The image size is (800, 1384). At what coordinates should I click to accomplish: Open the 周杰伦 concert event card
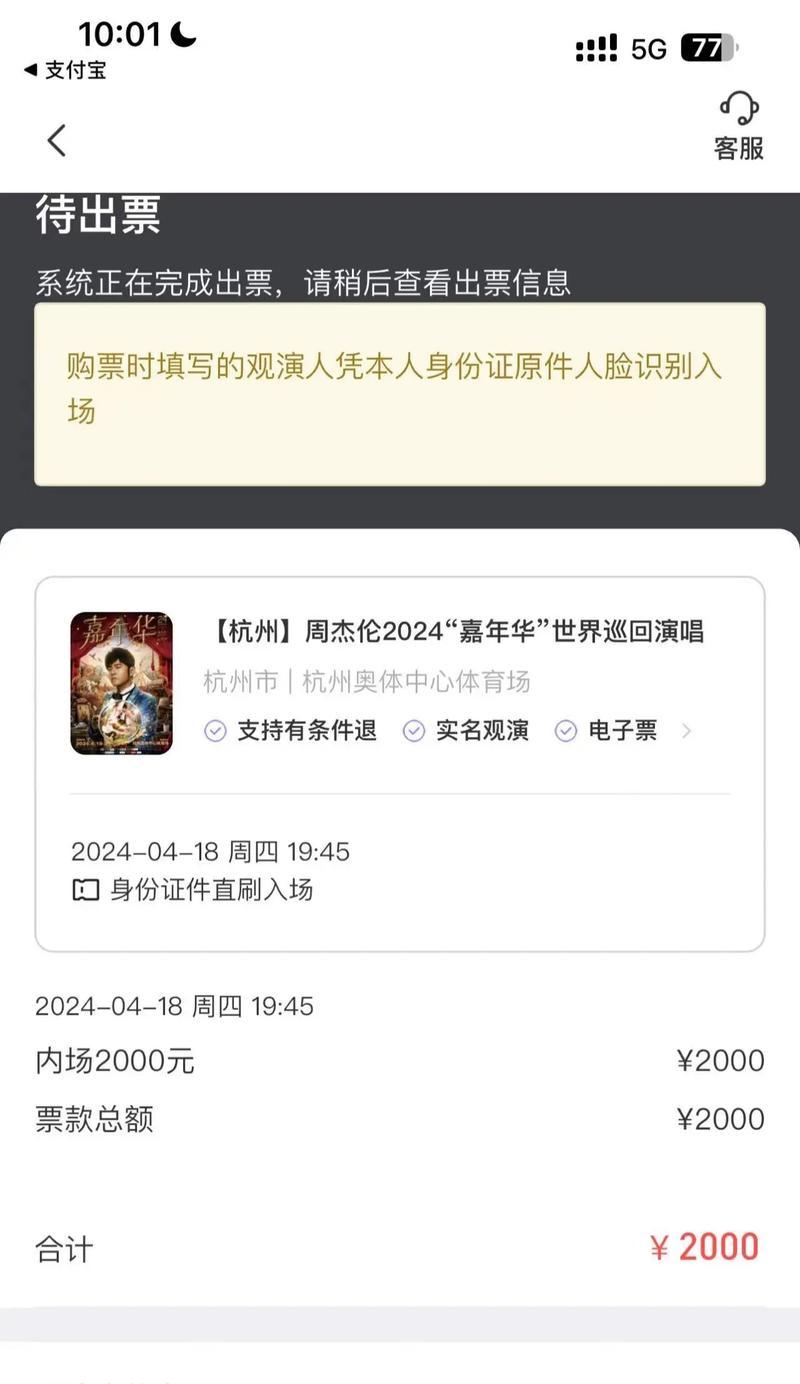coord(455,632)
